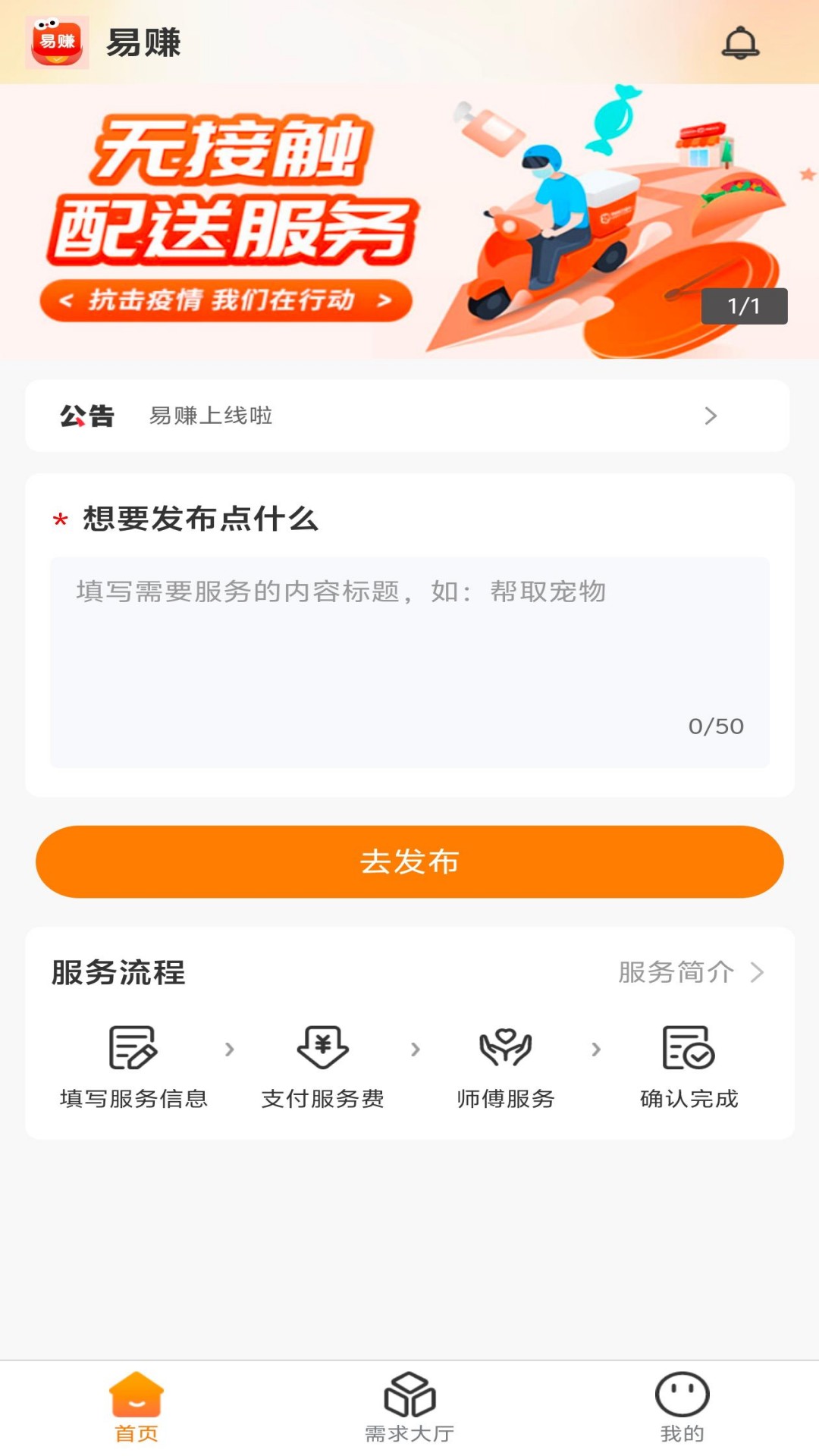The height and width of the screenshot is (1456, 819).
Task: Open the notification bell
Action: point(742,43)
